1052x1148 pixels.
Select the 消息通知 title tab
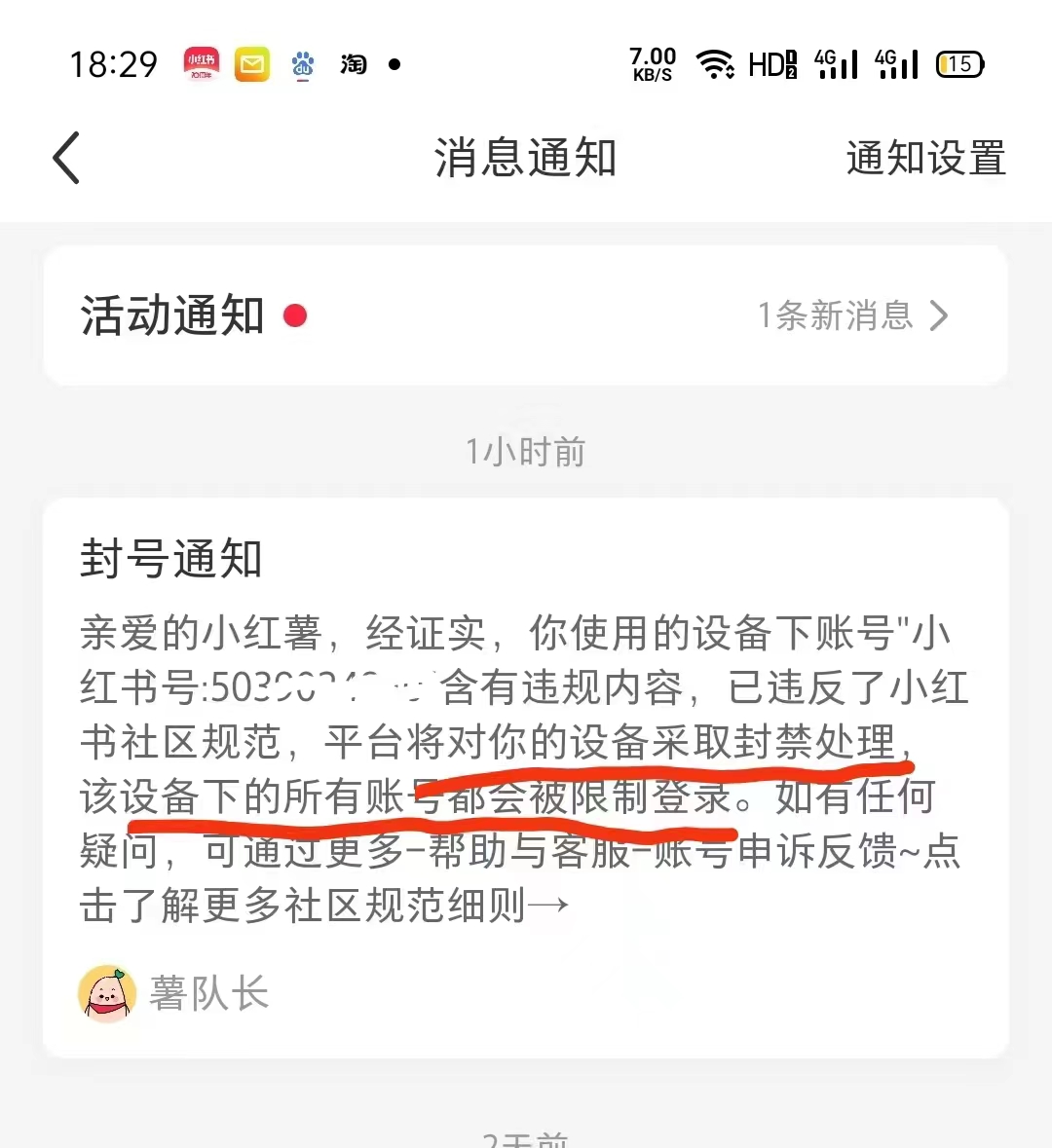pyautogui.click(x=526, y=159)
